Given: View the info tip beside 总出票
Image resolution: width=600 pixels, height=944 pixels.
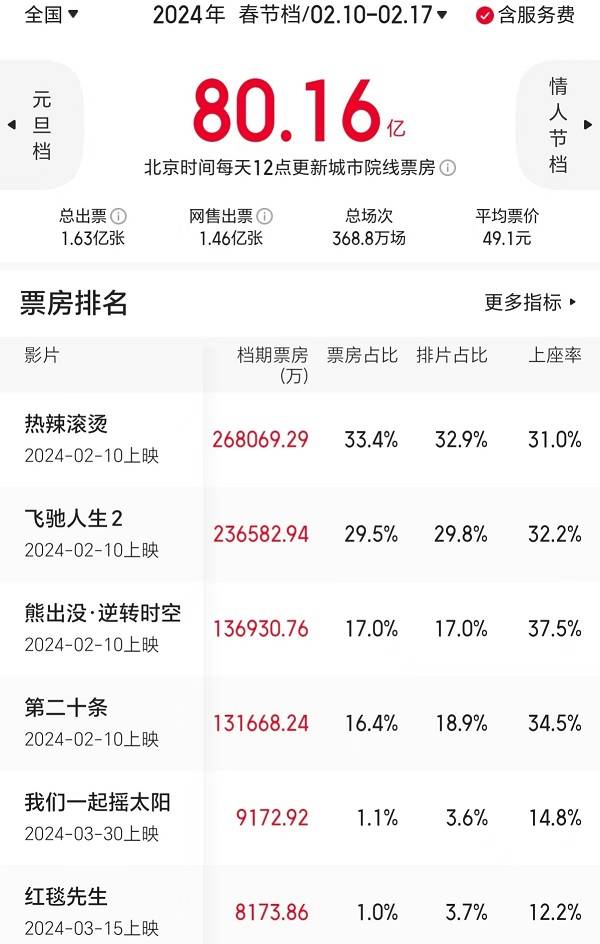Looking at the screenshot, I should coord(119,216).
